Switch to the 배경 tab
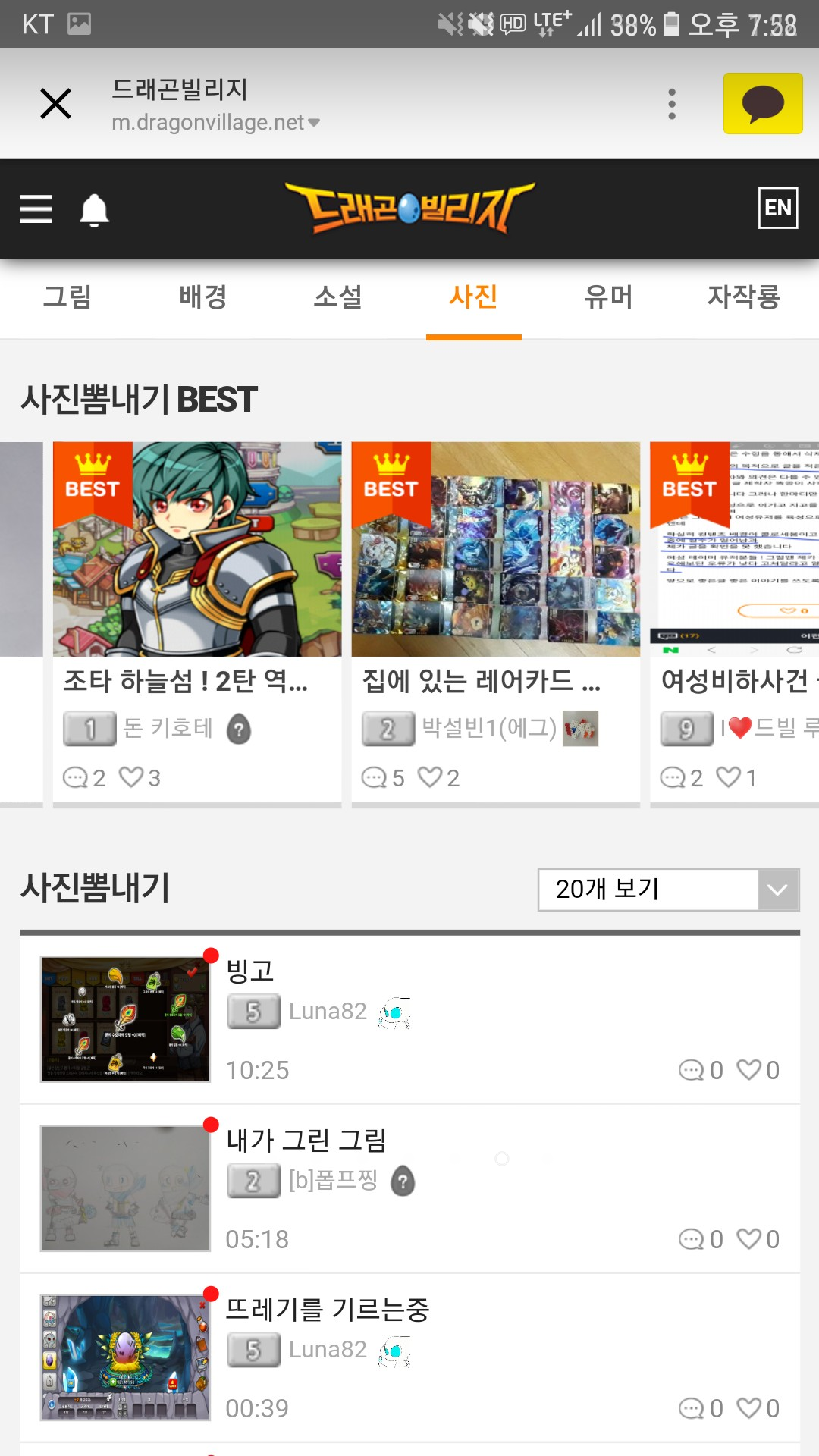The width and height of the screenshot is (819, 1456). (202, 297)
